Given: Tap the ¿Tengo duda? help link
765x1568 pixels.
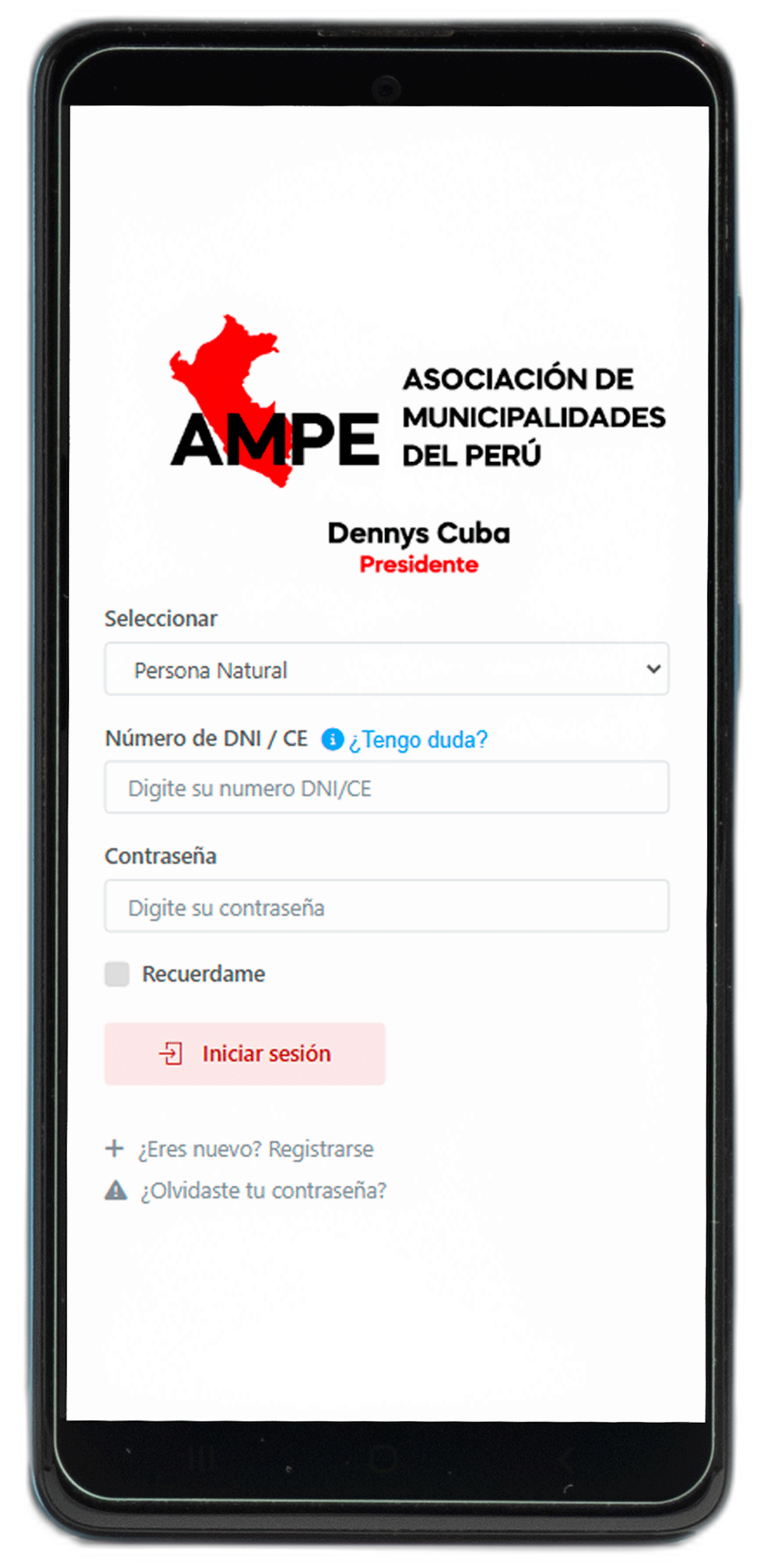Looking at the screenshot, I should 417,740.
